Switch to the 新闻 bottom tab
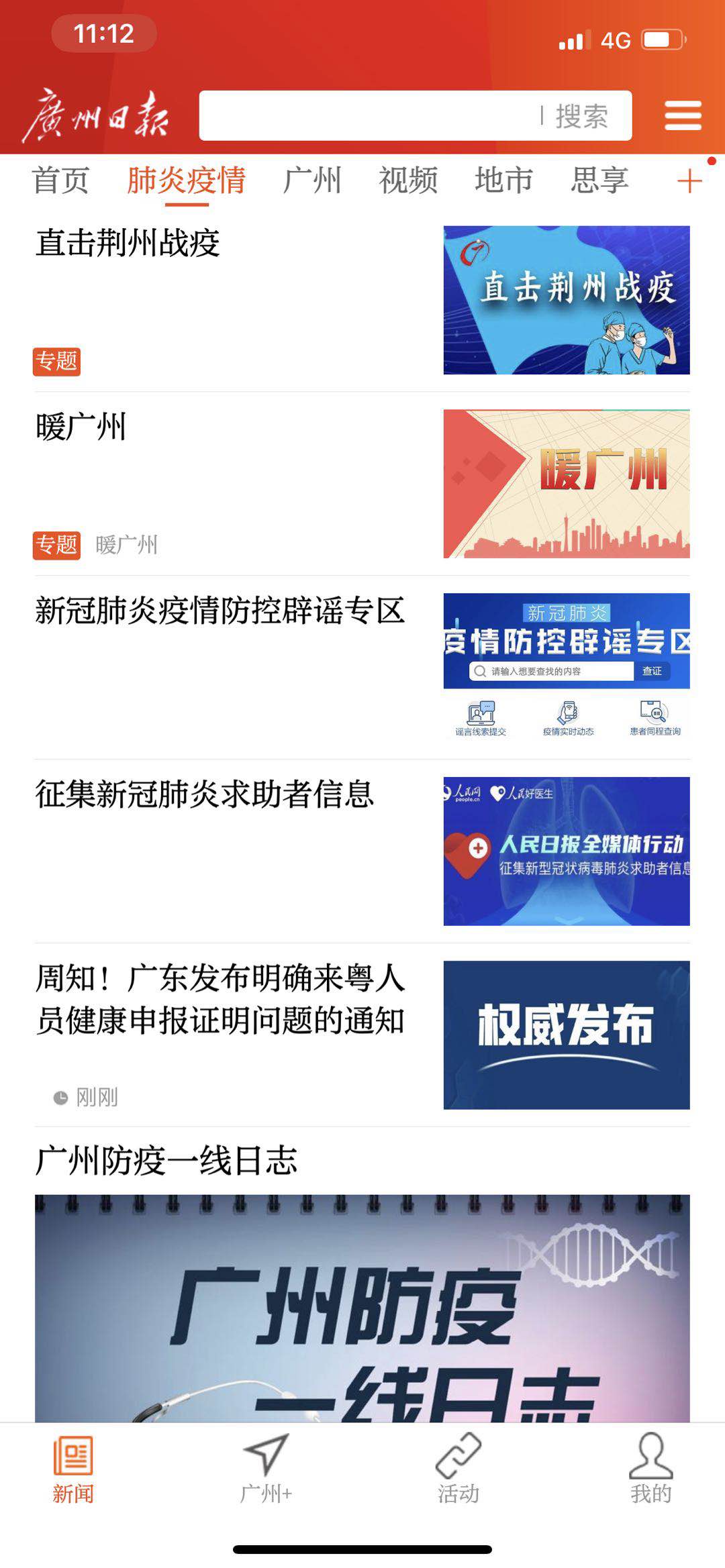 [73, 1469]
